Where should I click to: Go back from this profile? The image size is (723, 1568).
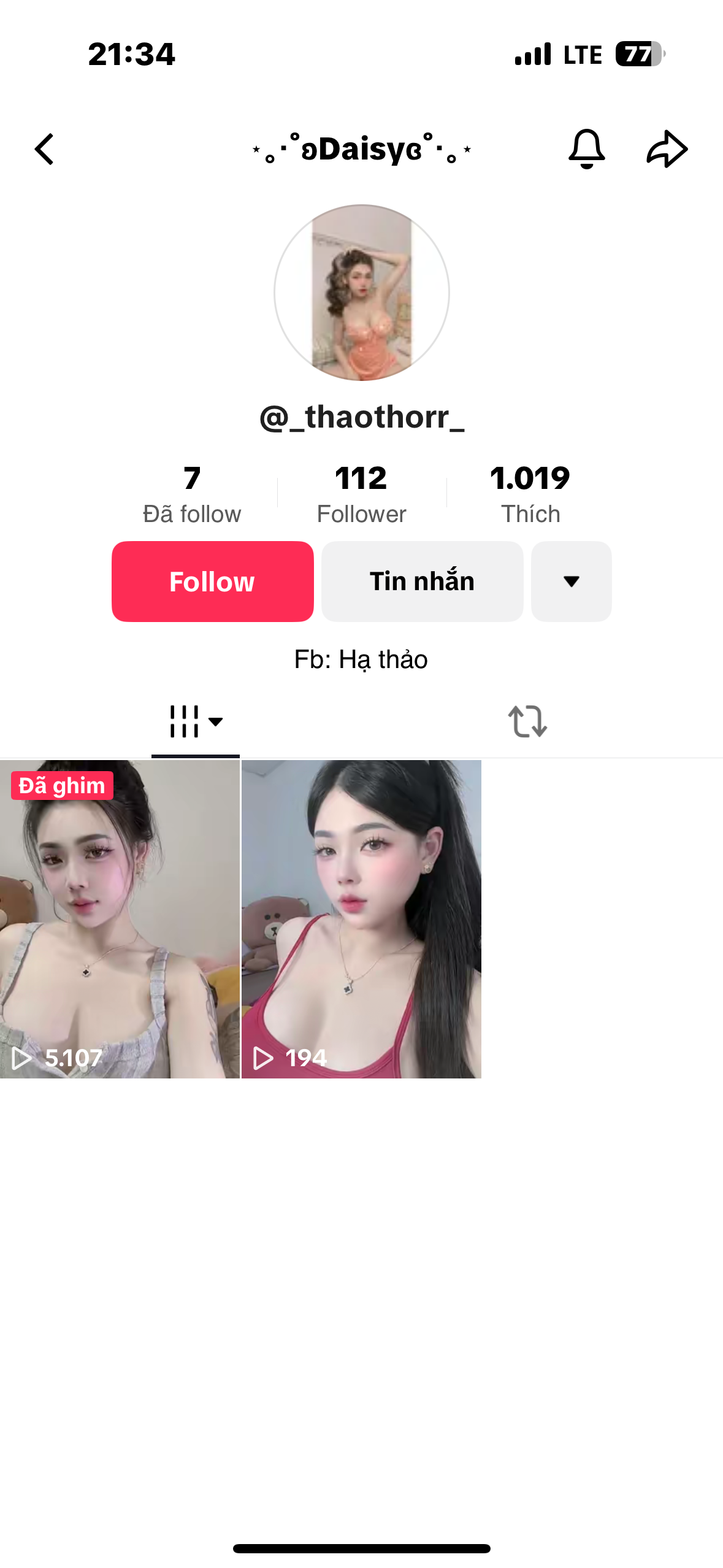point(44,150)
